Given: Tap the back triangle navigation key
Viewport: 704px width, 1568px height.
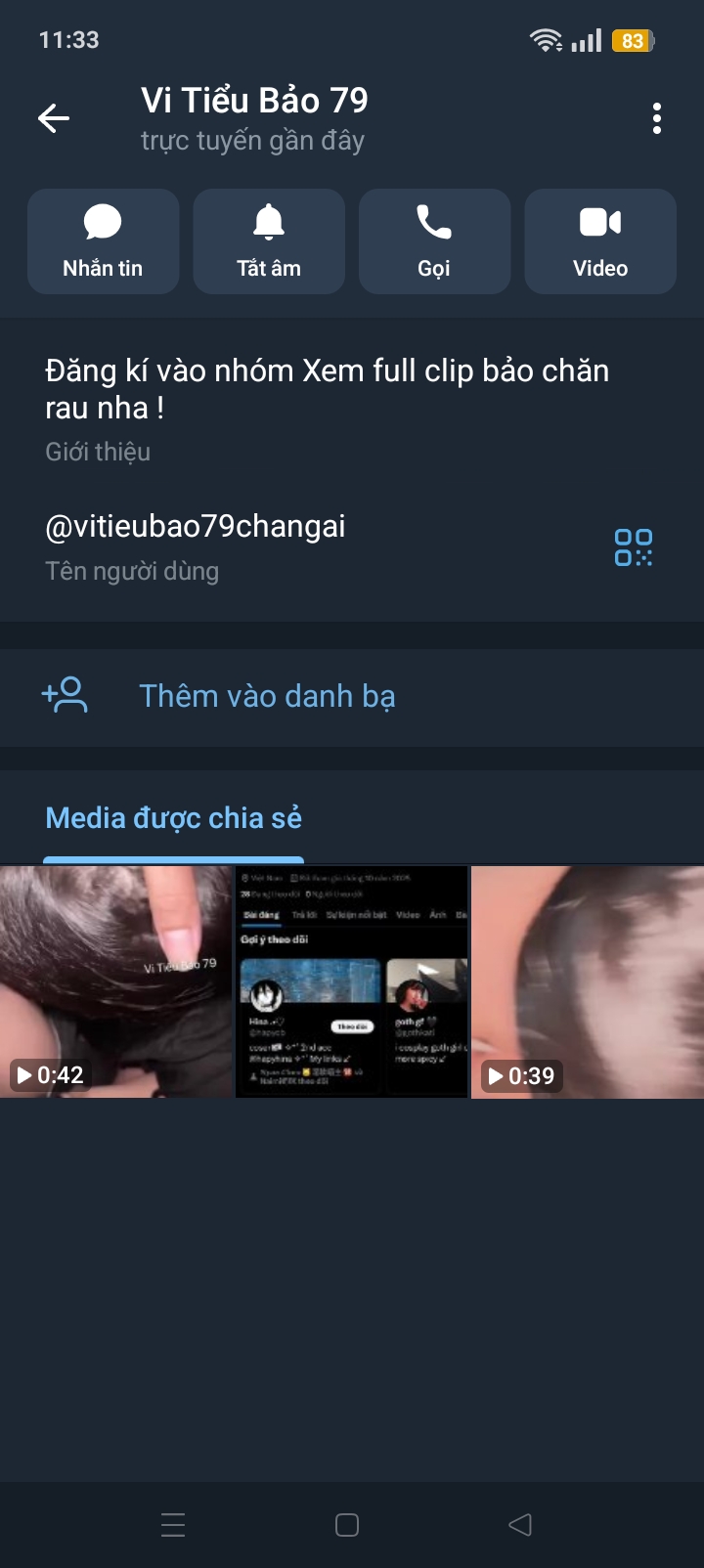Looking at the screenshot, I should (519, 1523).
